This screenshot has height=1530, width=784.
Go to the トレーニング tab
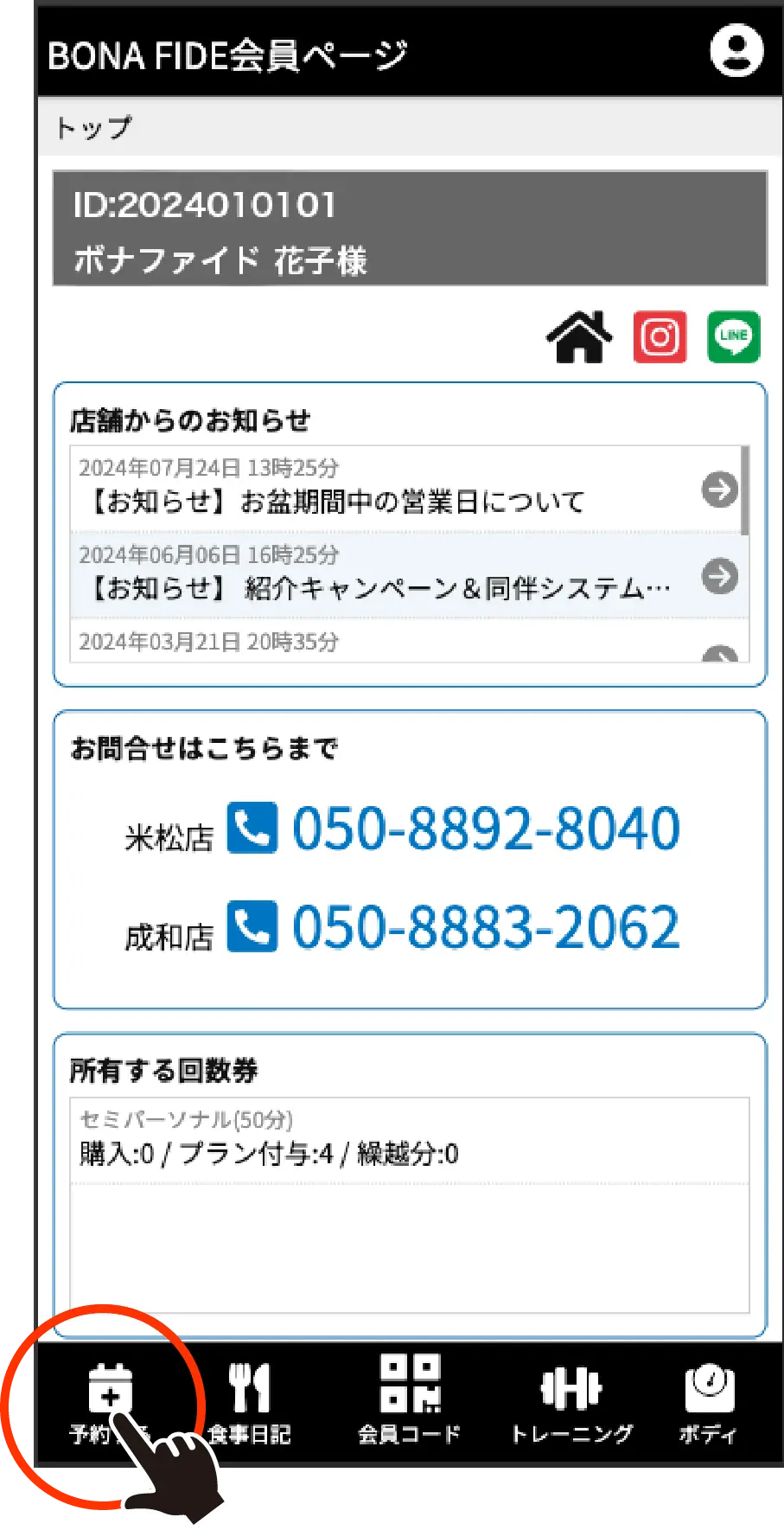(571, 1403)
